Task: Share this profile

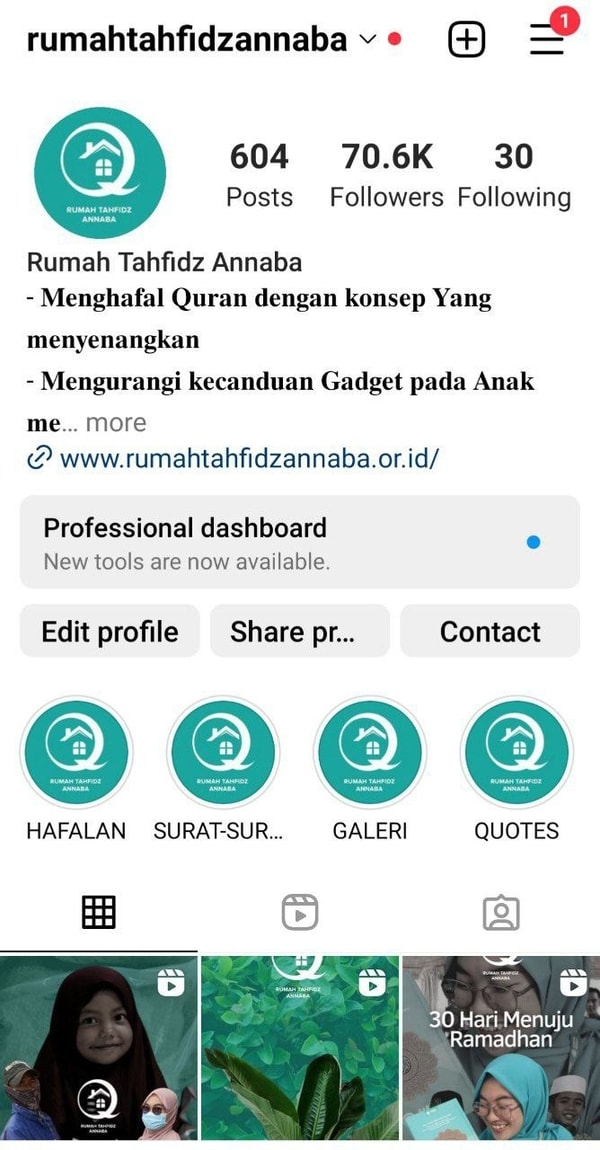Action: click(x=299, y=632)
